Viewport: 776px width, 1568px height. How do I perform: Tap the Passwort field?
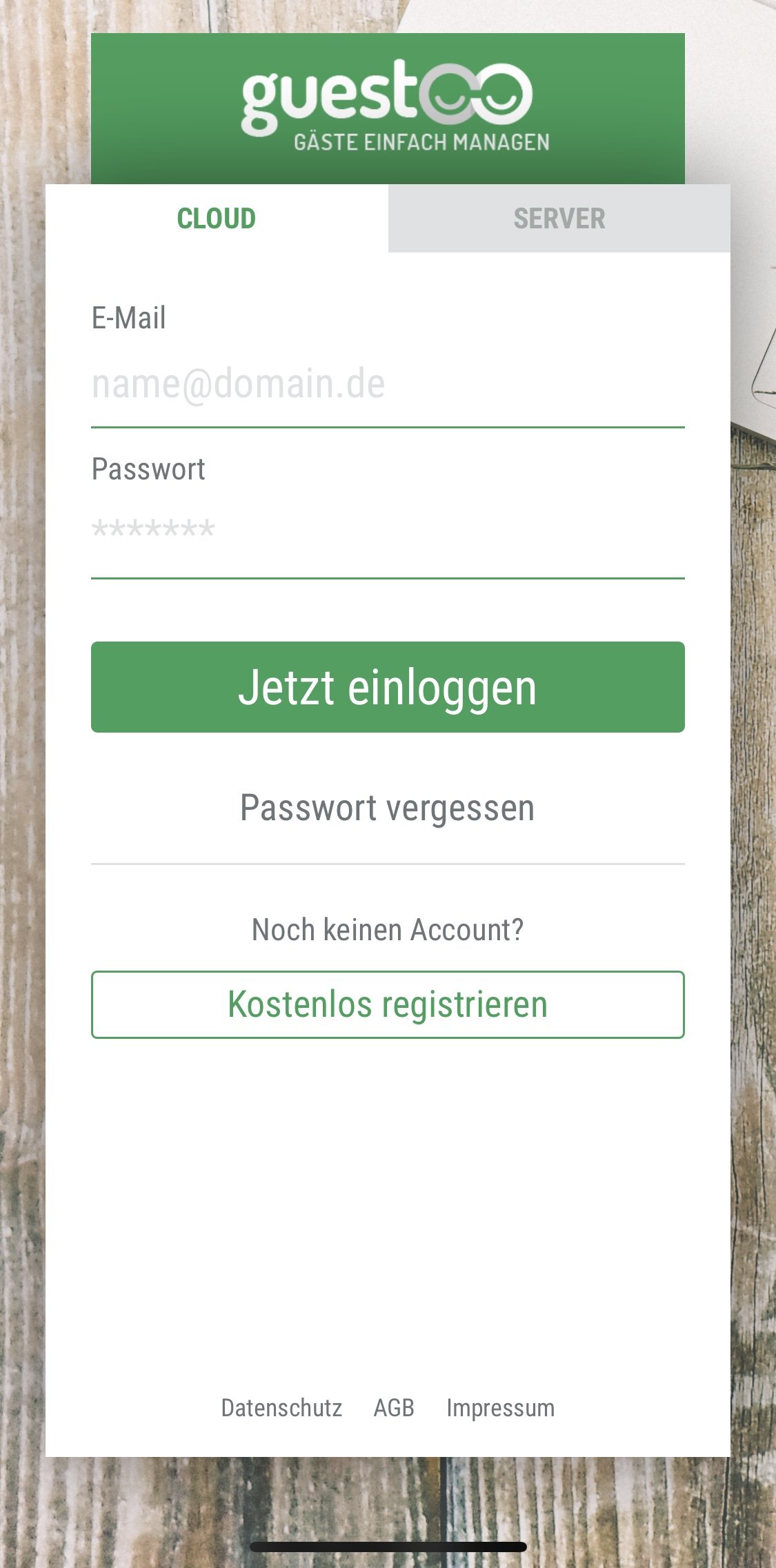pyautogui.click(x=388, y=531)
